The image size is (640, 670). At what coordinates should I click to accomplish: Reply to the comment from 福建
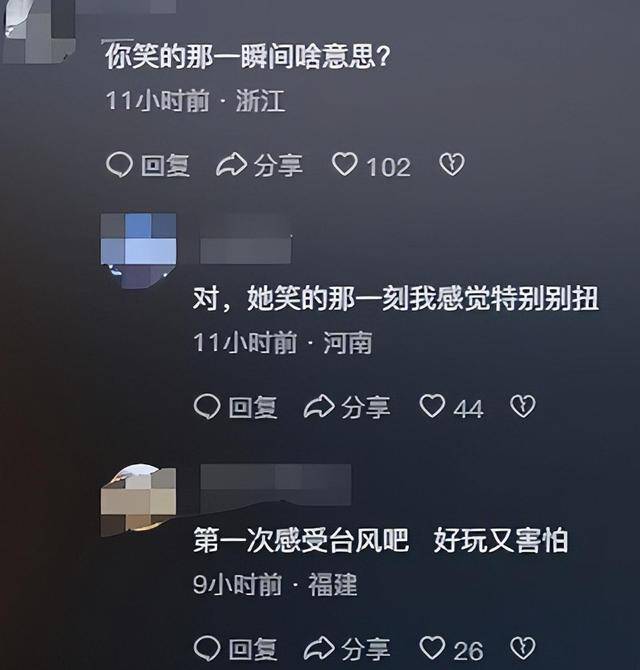pos(235,648)
